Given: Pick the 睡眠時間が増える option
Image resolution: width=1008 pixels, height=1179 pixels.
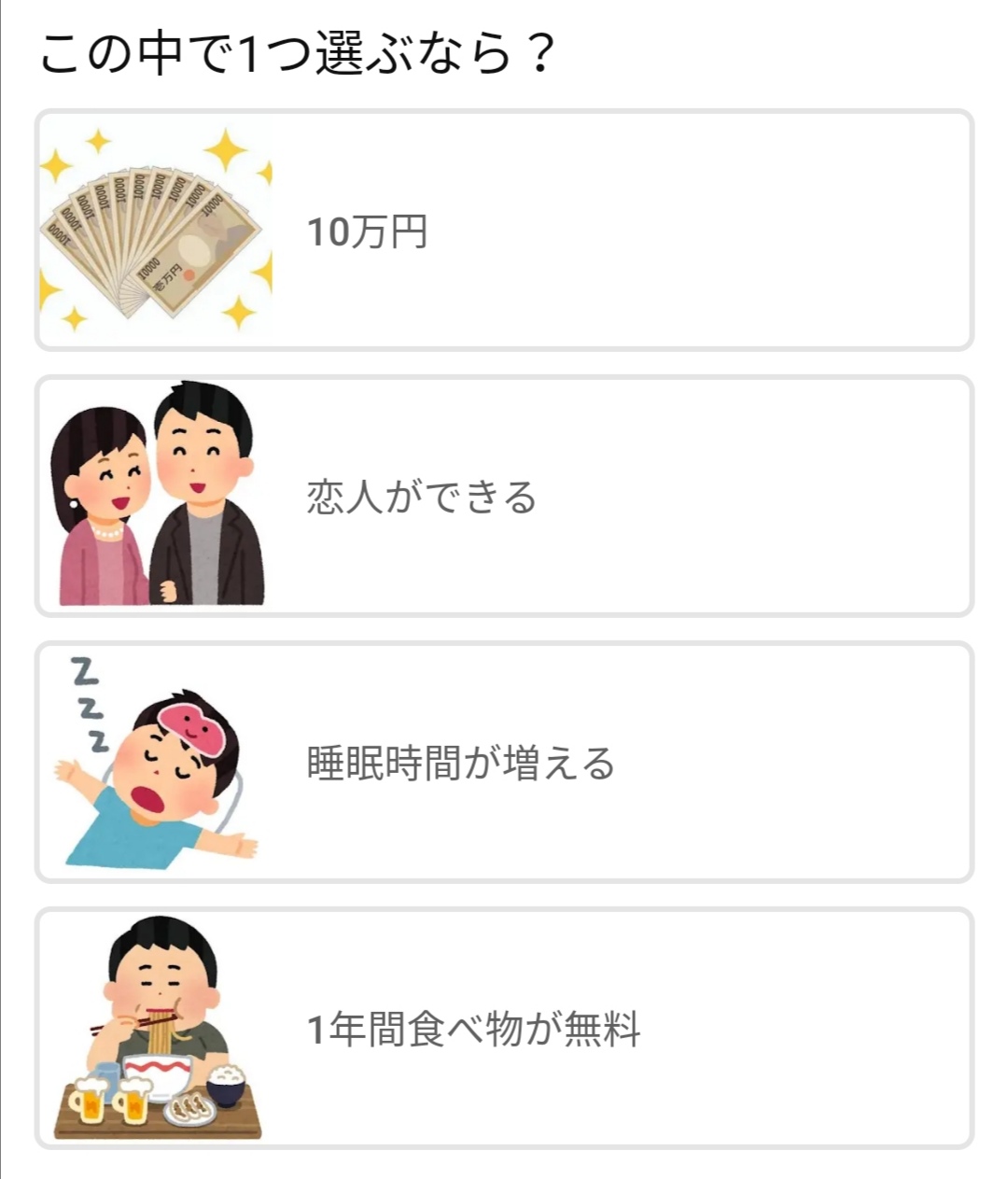Looking at the screenshot, I should pos(504,763).
